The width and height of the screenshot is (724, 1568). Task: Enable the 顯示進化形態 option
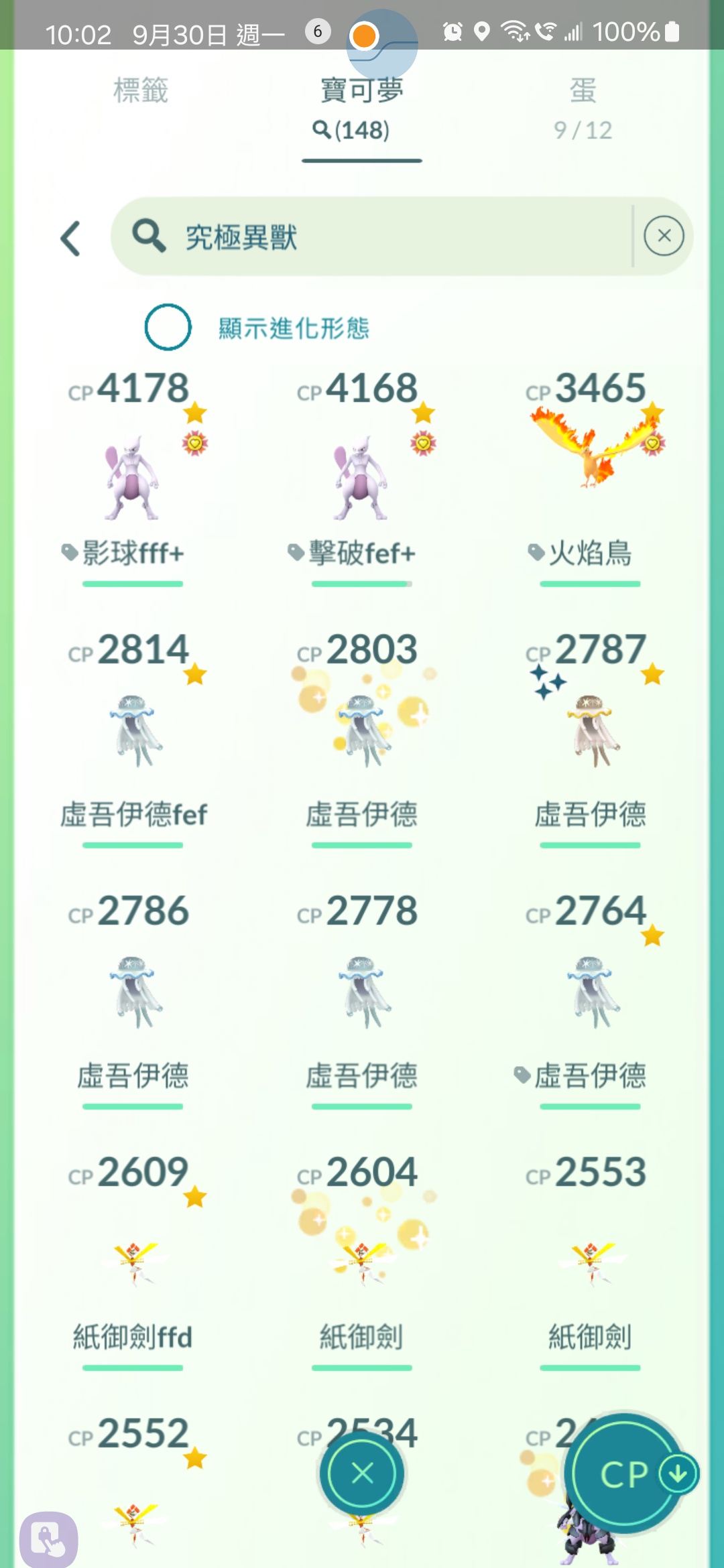168,327
